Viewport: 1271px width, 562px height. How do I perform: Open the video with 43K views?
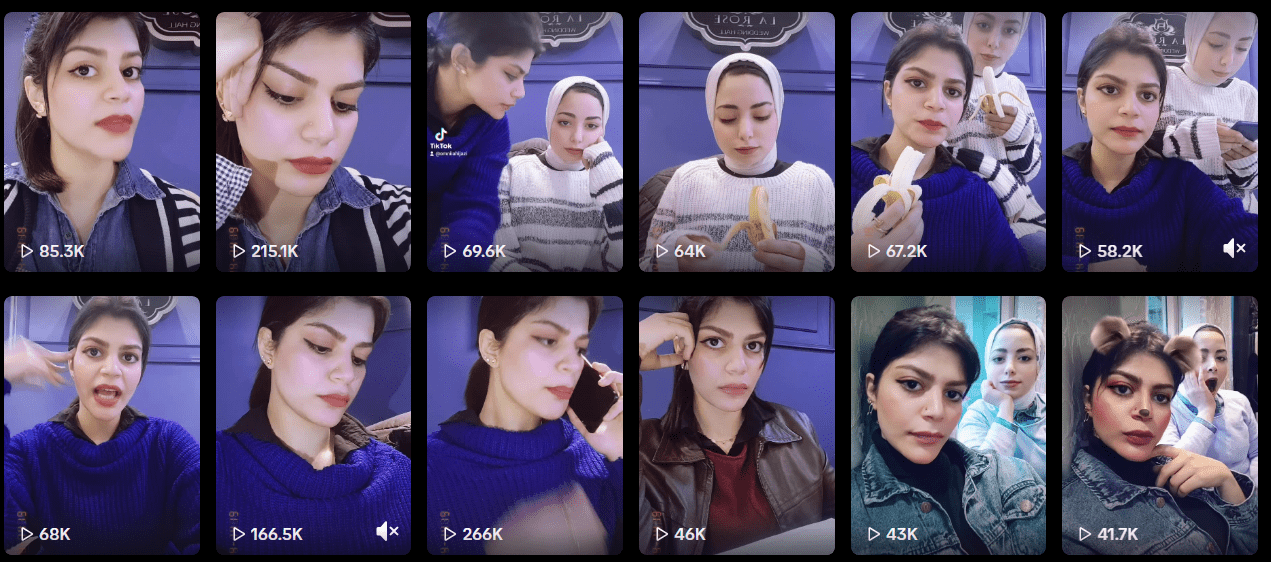(x=948, y=424)
